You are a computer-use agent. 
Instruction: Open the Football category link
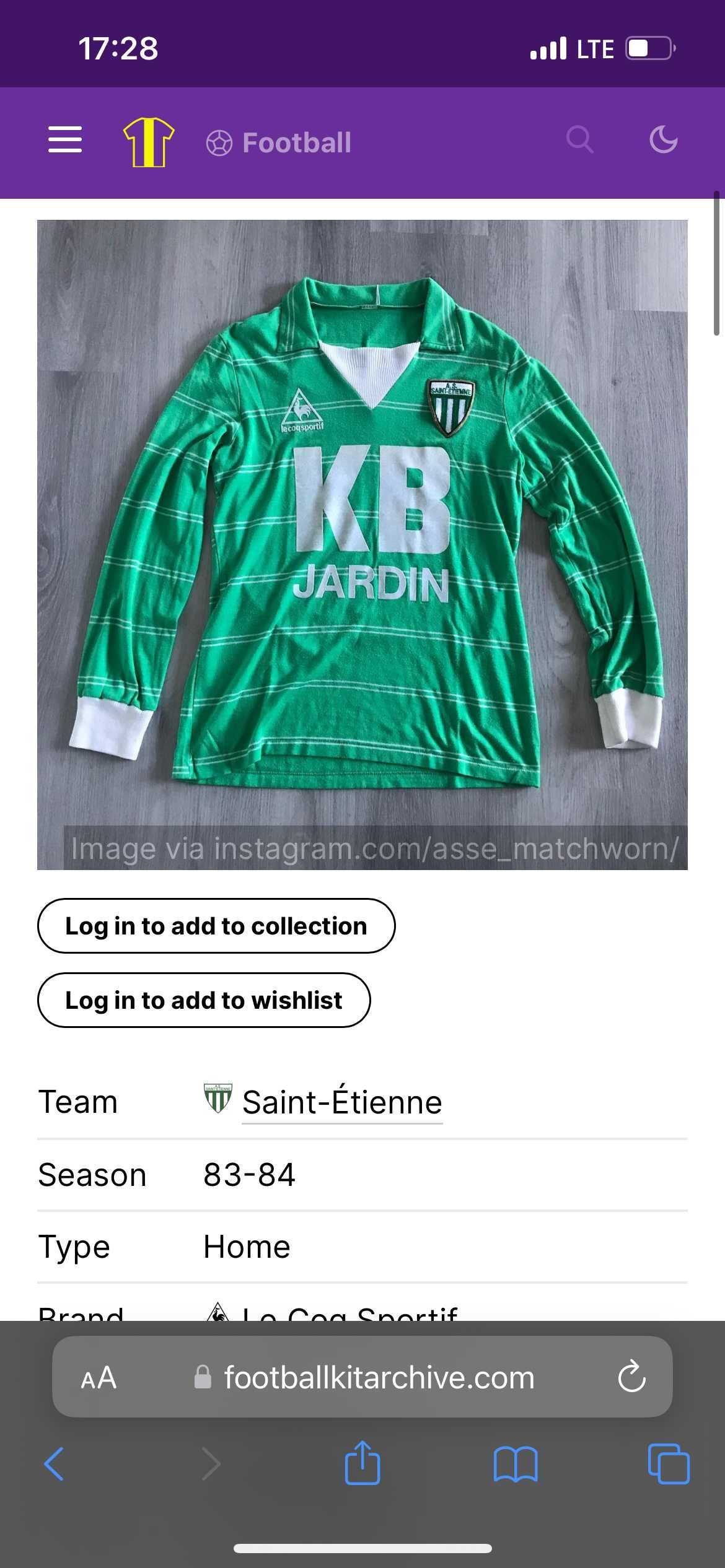coord(279,143)
